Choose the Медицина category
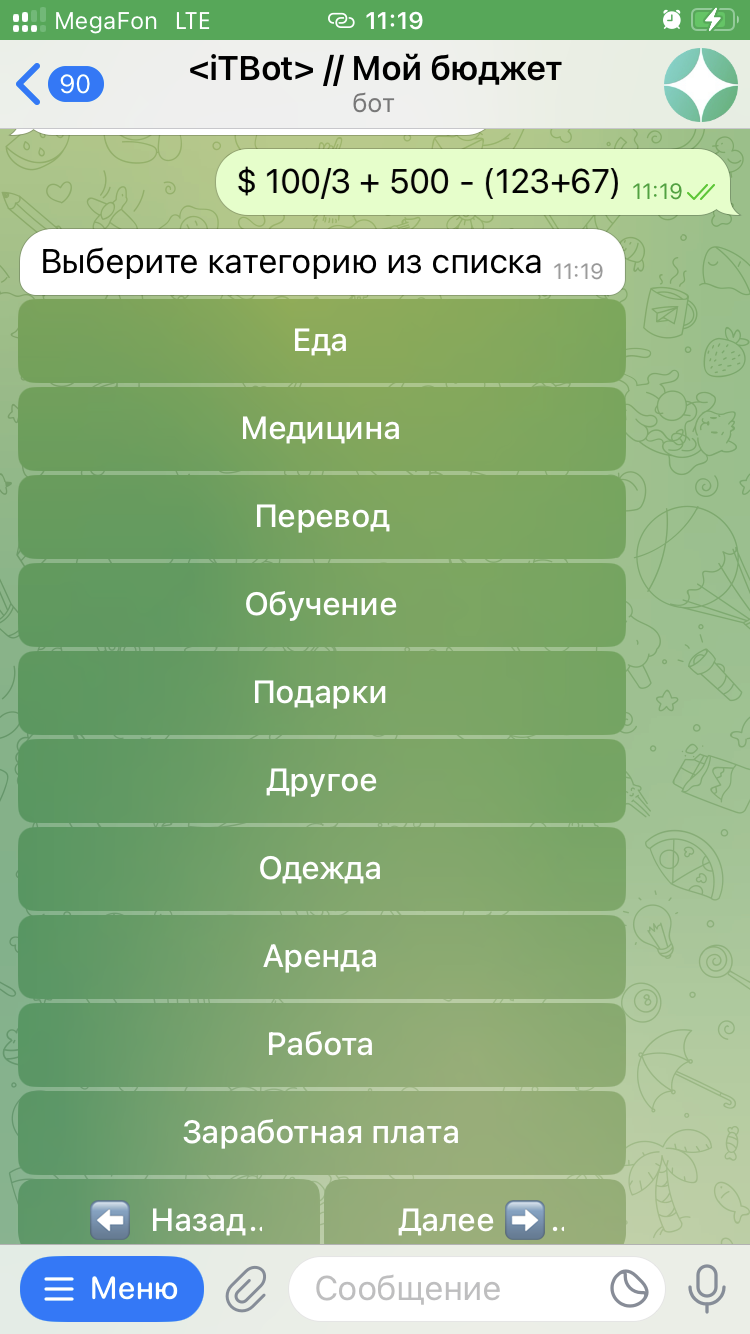Viewport: 750px width, 1334px height. pos(321,429)
